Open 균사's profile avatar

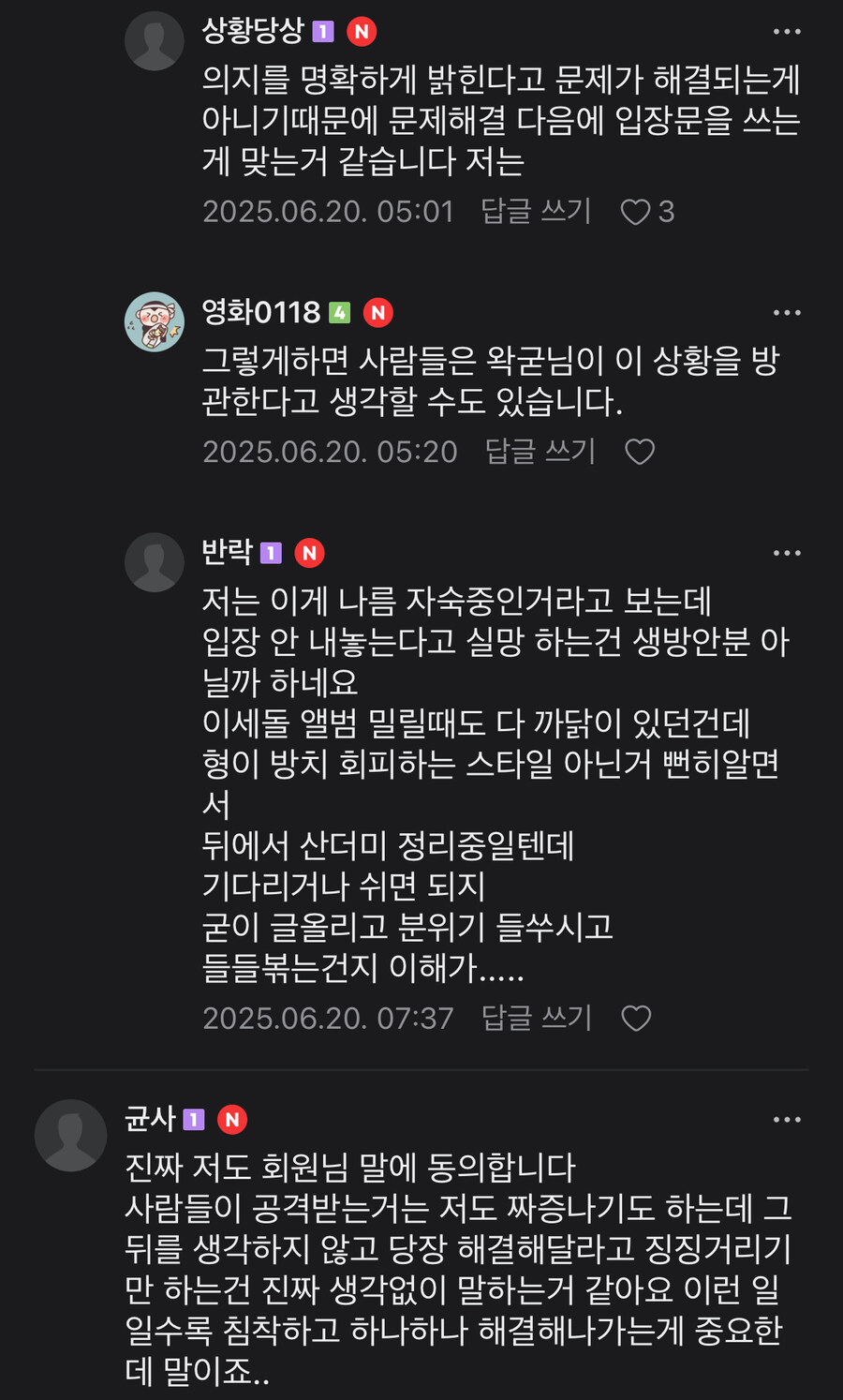click(70, 1134)
